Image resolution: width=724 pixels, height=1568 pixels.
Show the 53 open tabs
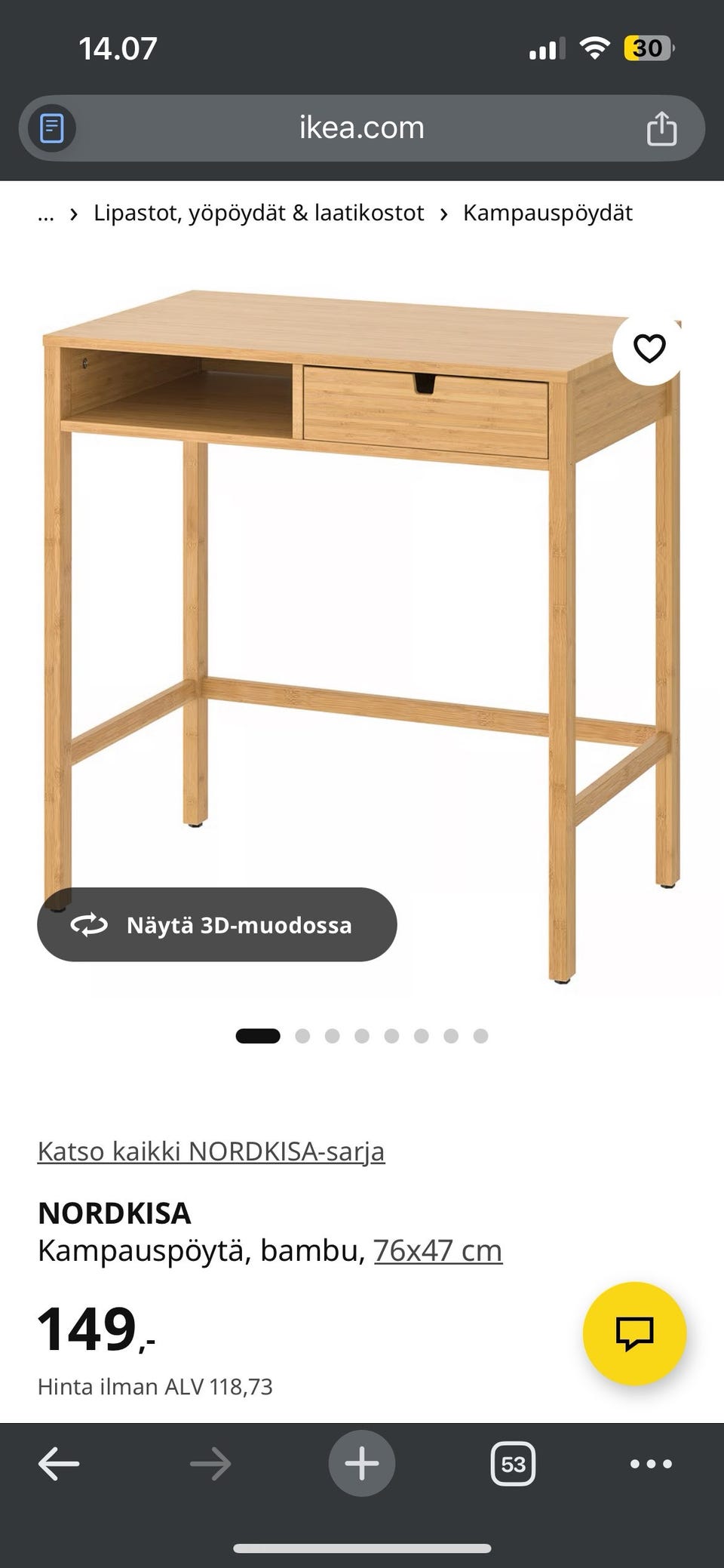[x=513, y=1464]
